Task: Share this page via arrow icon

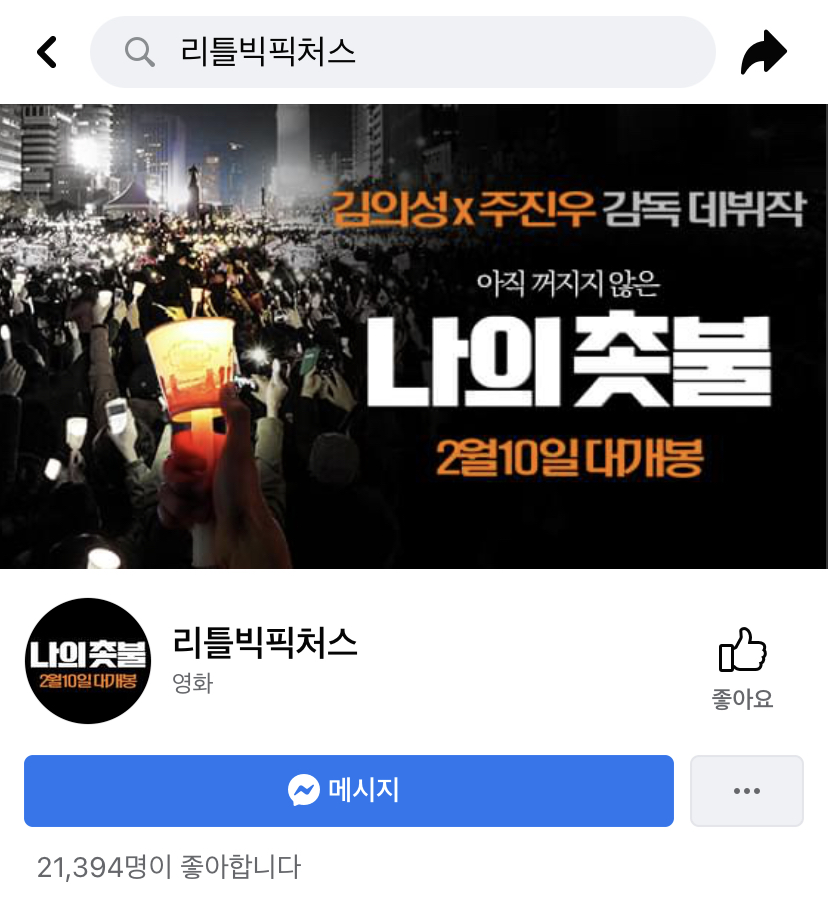Action: (x=764, y=52)
